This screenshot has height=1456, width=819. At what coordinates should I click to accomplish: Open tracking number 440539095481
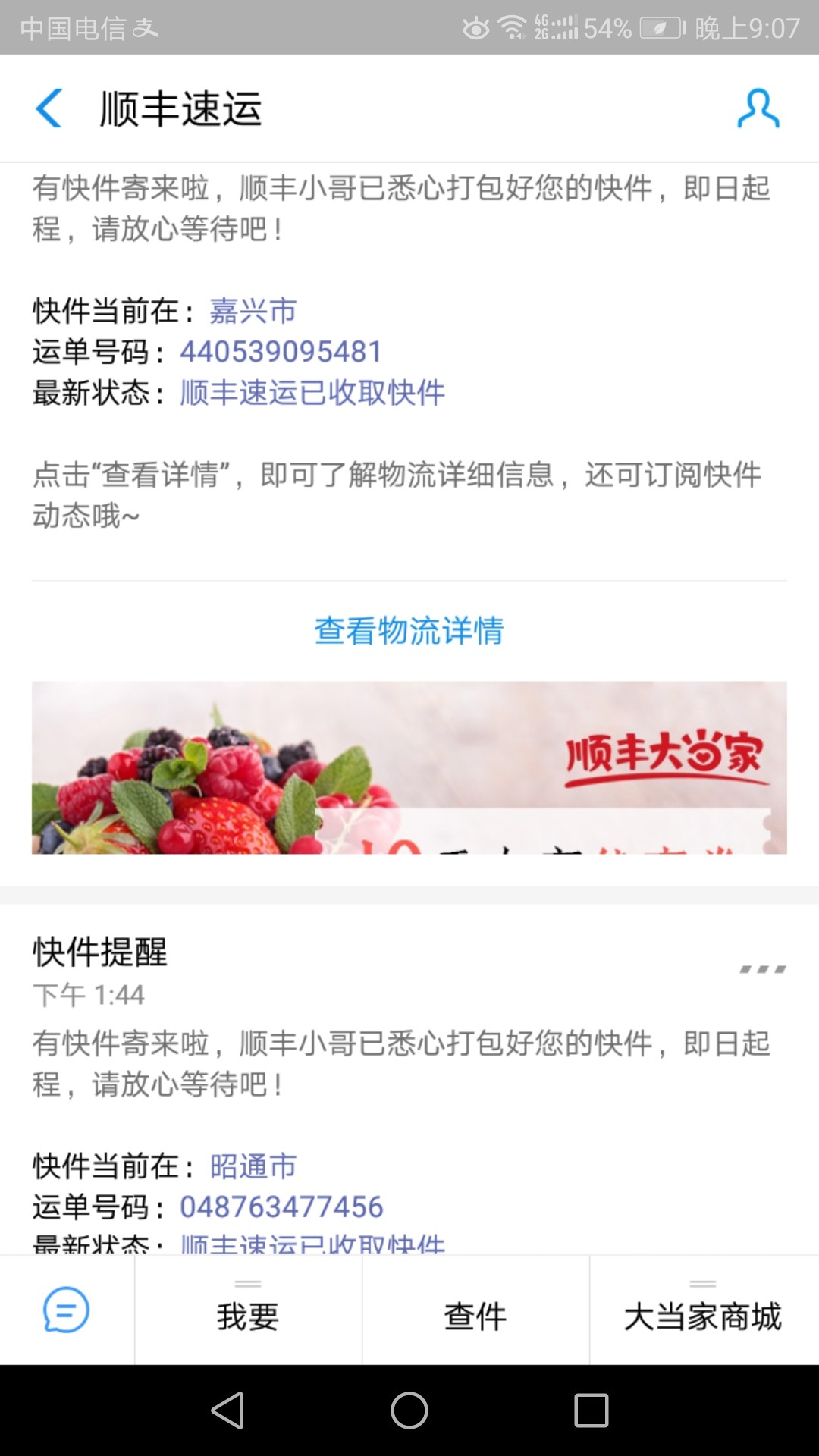pos(281,352)
